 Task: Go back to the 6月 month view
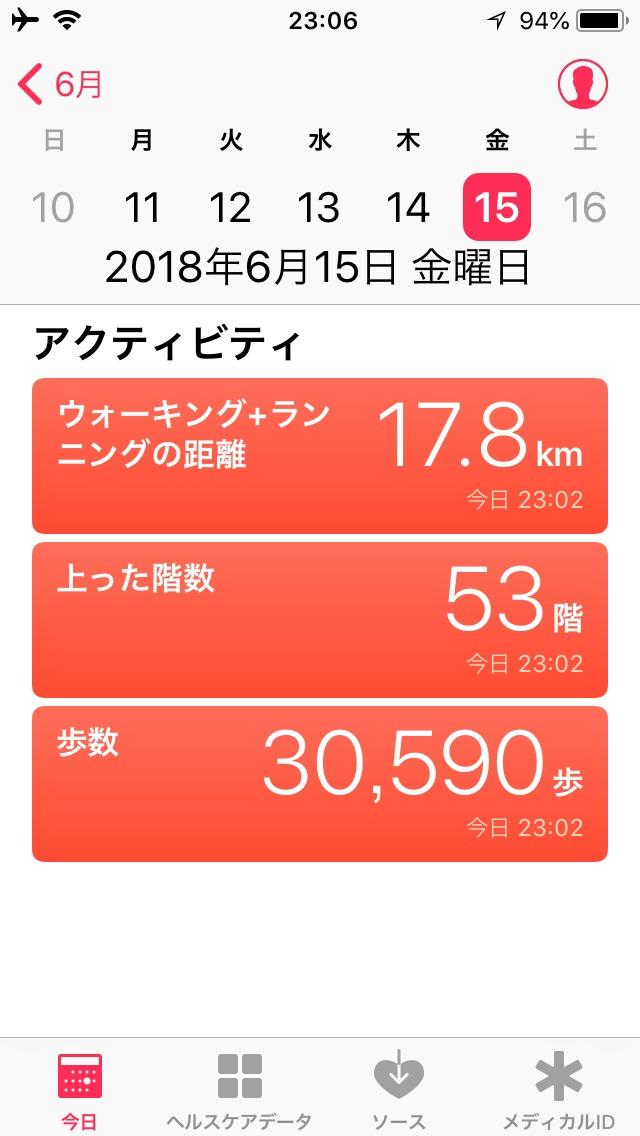click(62, 85)
